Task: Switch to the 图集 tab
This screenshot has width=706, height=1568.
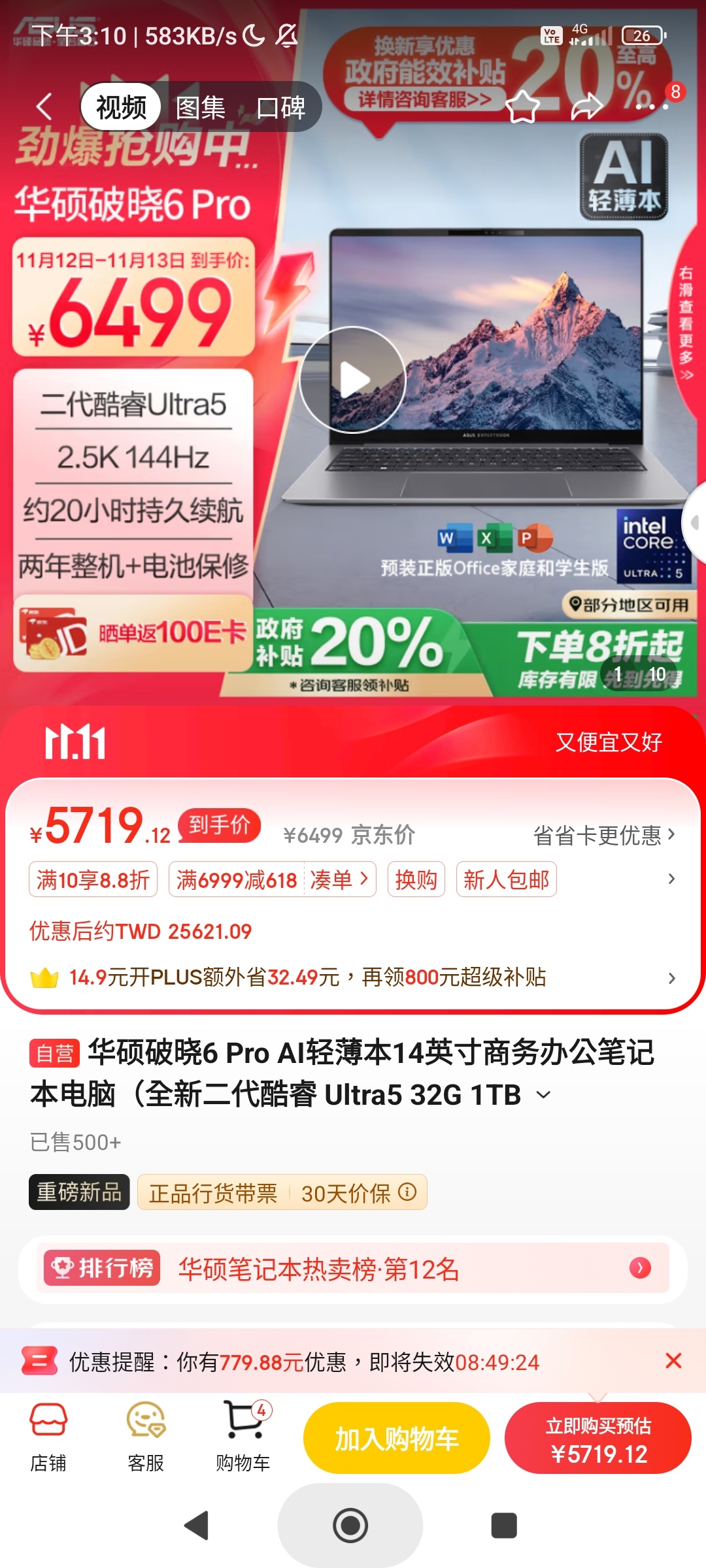Action: [200, 108]
